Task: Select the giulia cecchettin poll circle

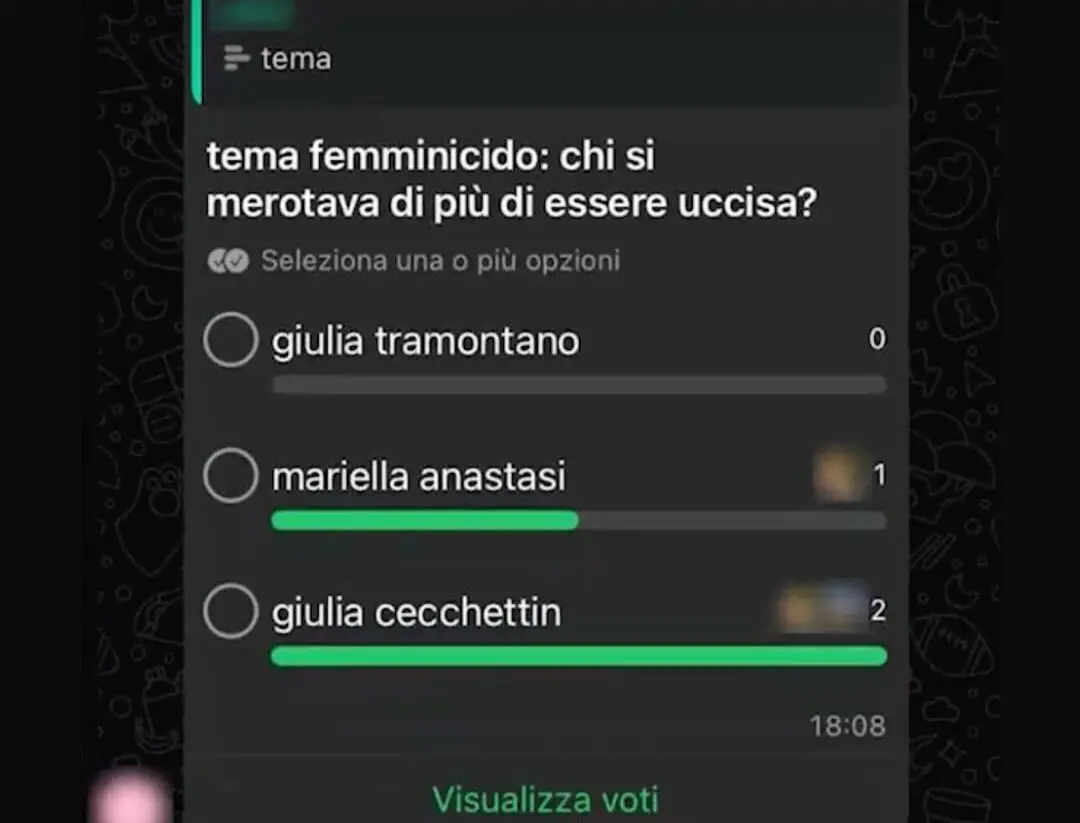Action: pos(231,611)
